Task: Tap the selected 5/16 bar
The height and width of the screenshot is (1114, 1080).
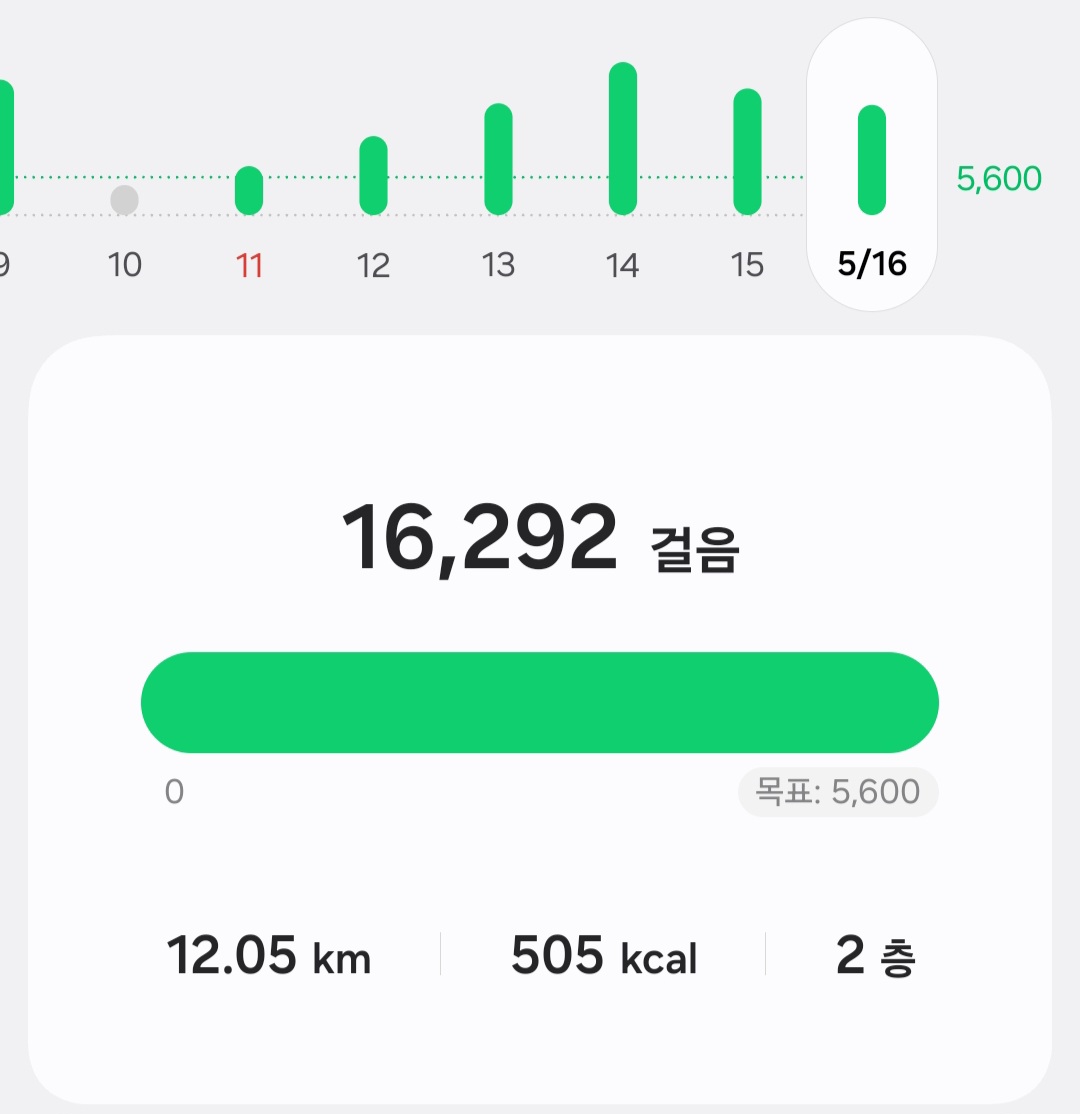Action: click(x=872, y=160)
